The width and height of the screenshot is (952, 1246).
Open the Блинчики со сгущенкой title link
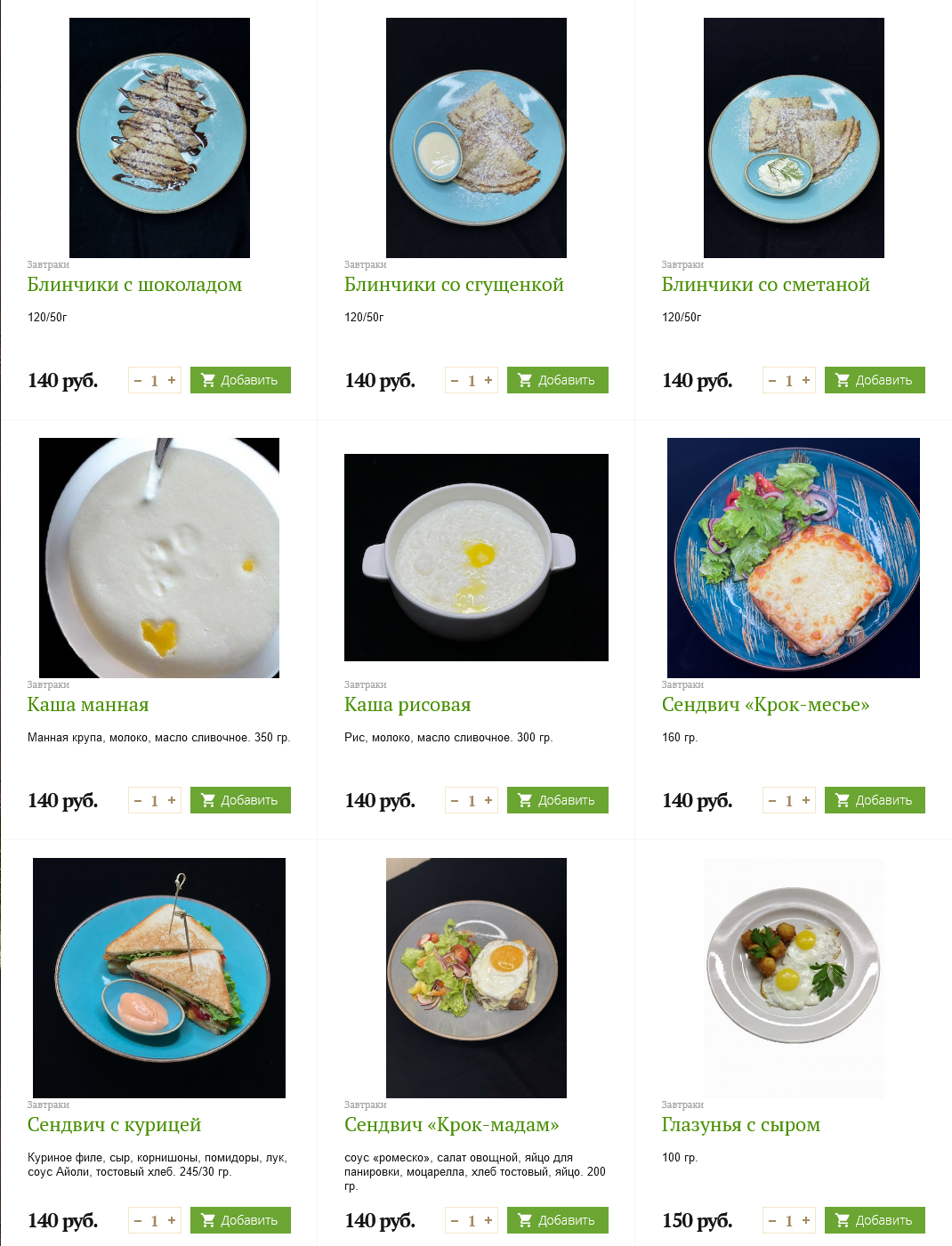454,285
